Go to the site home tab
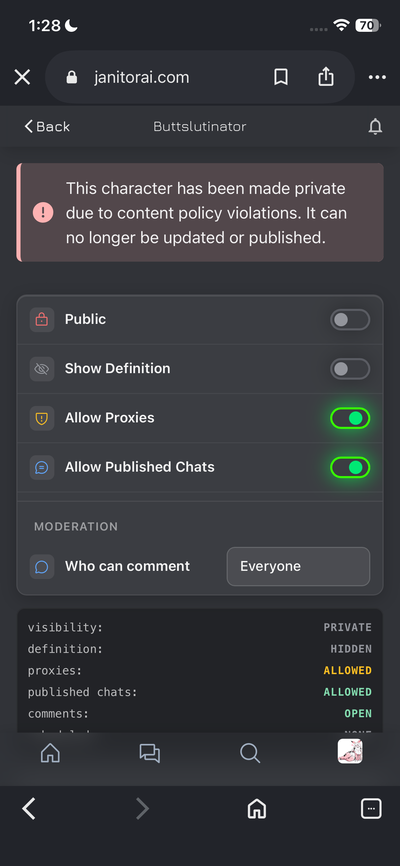Image resolution: width=400 pixels, height=866 pixels. [x=50, y=752]
